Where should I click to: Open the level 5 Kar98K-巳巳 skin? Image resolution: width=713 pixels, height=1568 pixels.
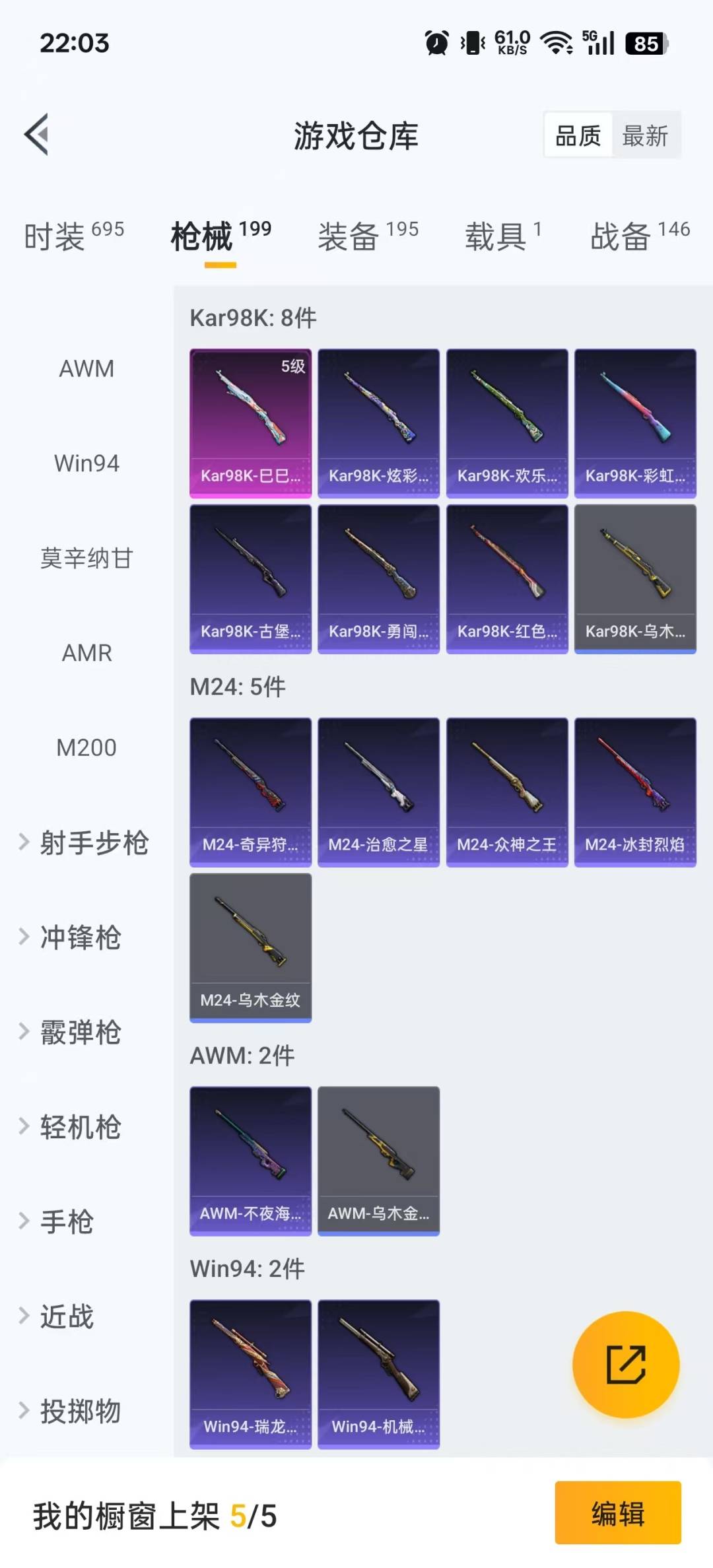pyautogui.click(x=250, y=423)
